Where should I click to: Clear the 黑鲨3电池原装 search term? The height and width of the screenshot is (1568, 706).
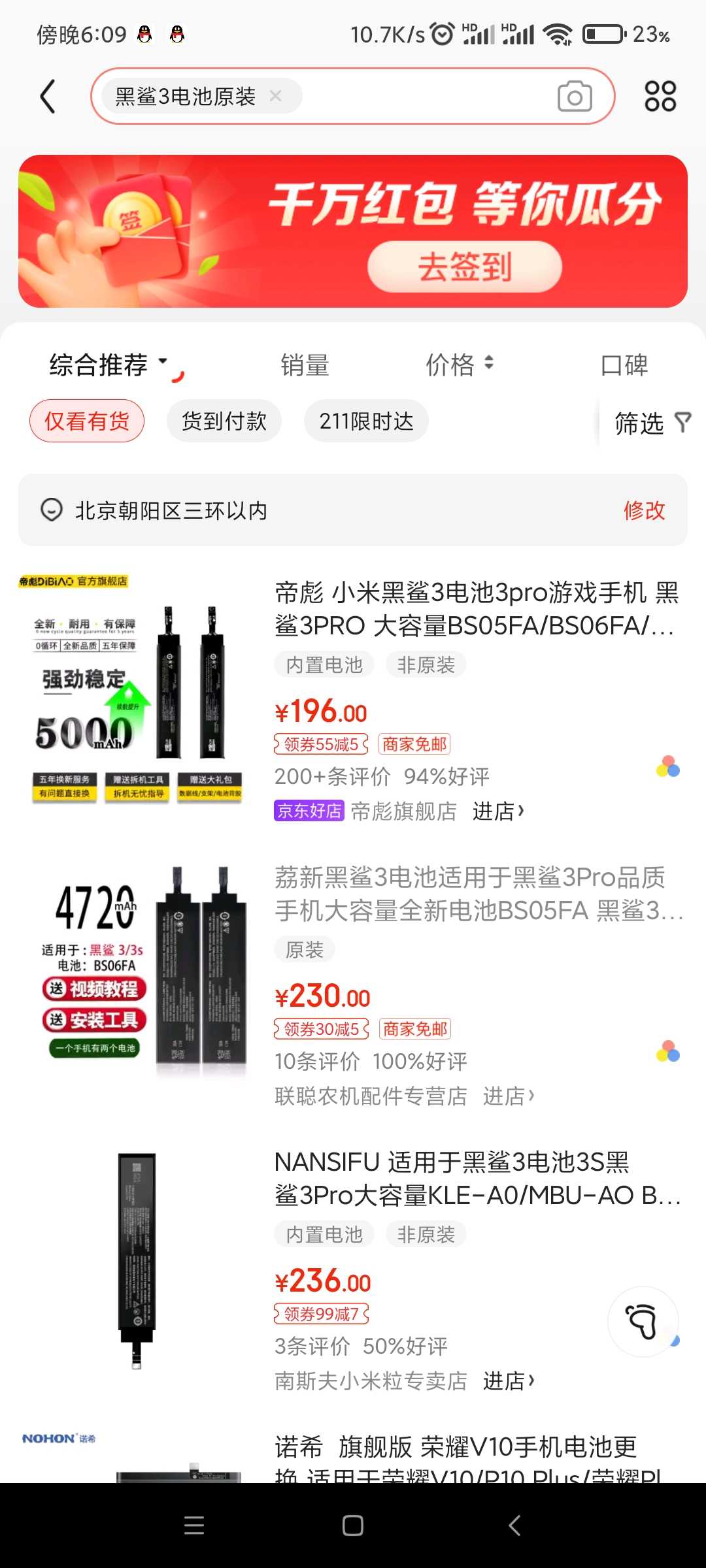click(x=276, y=96)
